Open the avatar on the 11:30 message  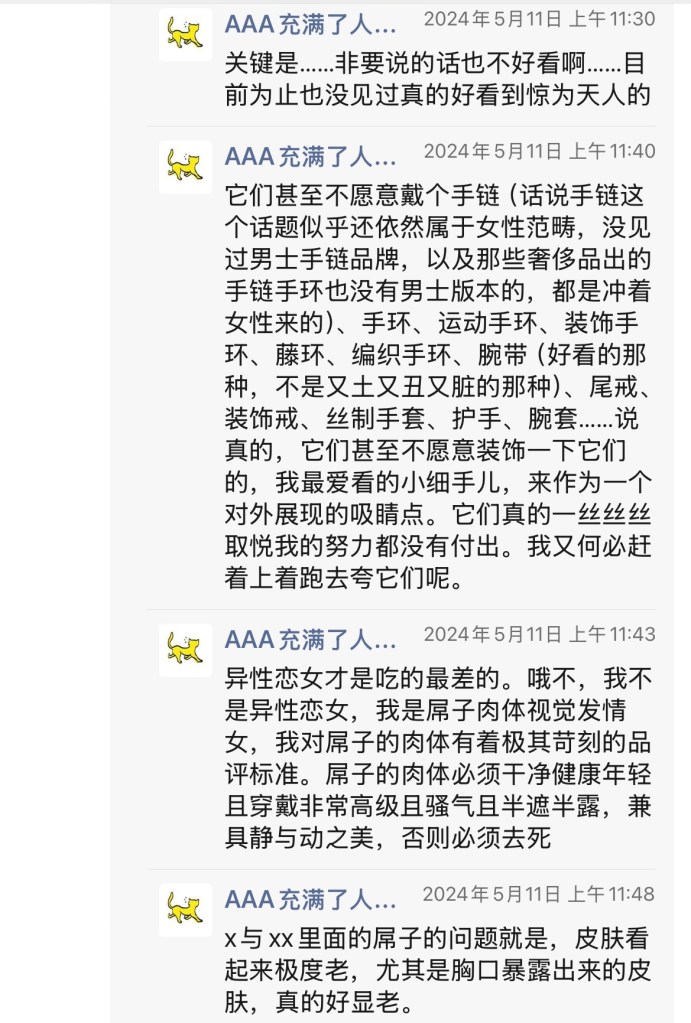(x=185, y=35)
